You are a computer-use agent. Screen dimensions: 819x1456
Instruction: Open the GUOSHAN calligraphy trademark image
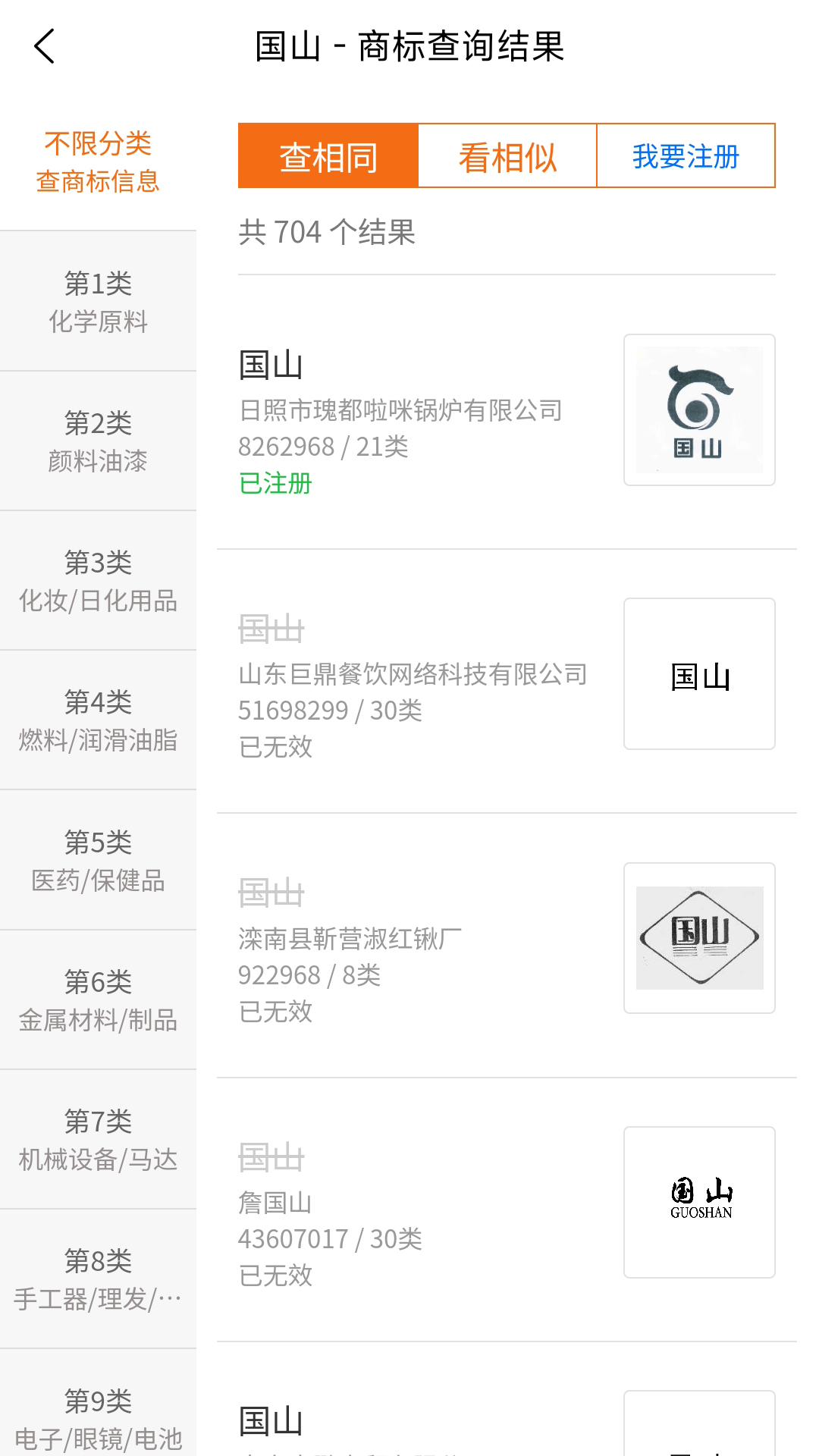click(x=698, y=1200)
